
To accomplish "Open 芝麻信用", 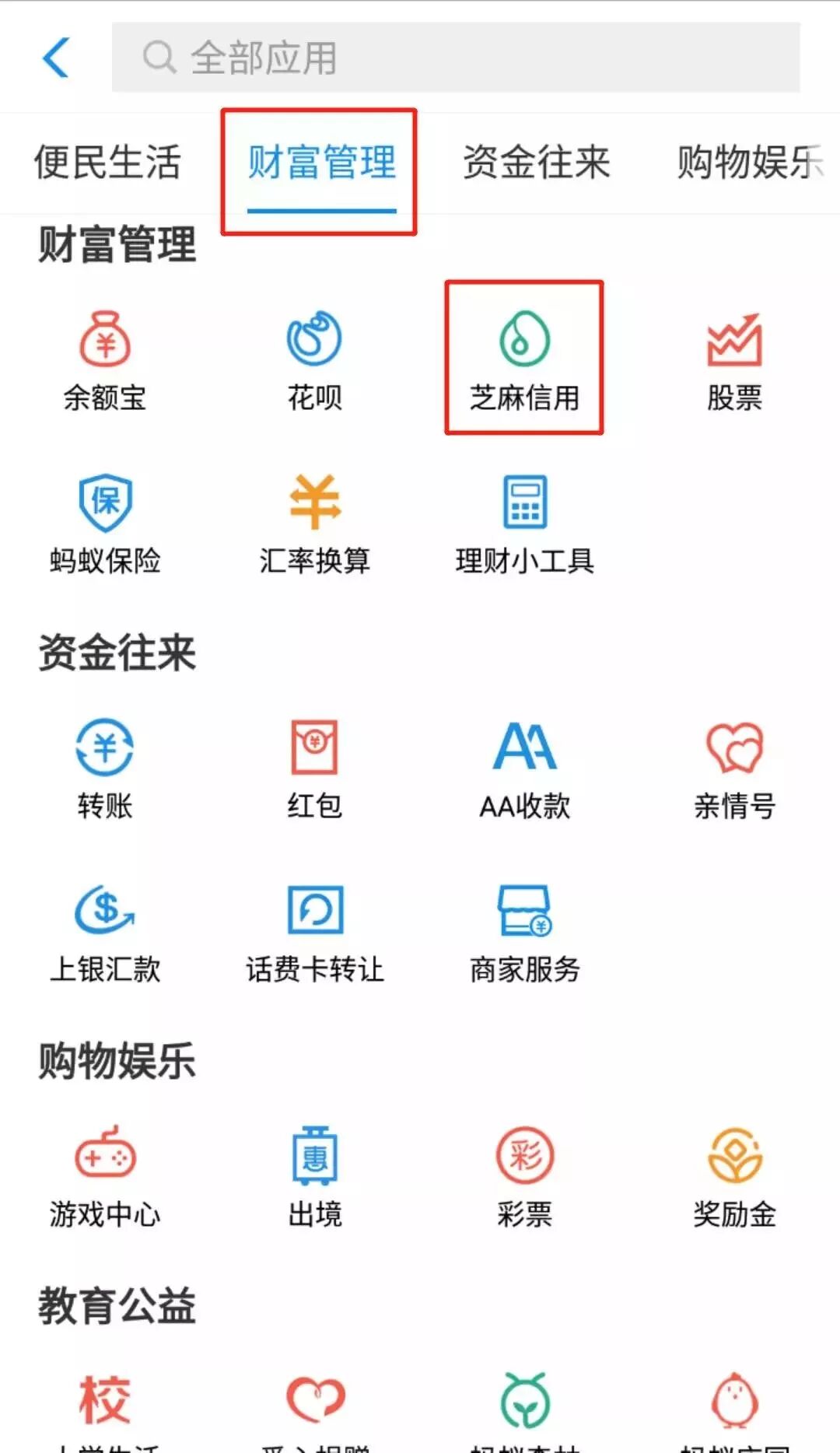I will click(524, 359).
